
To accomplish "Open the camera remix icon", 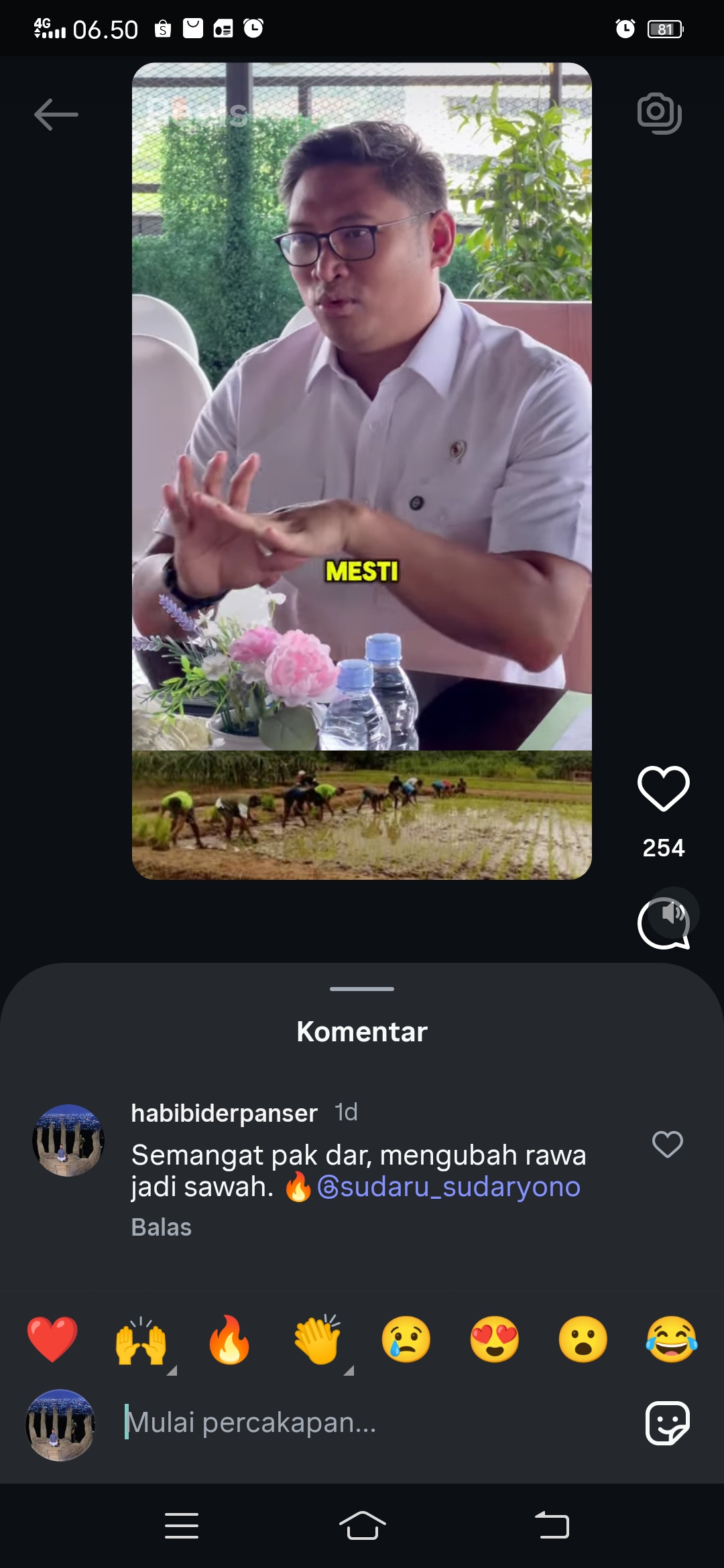I will tap(660, 113).
